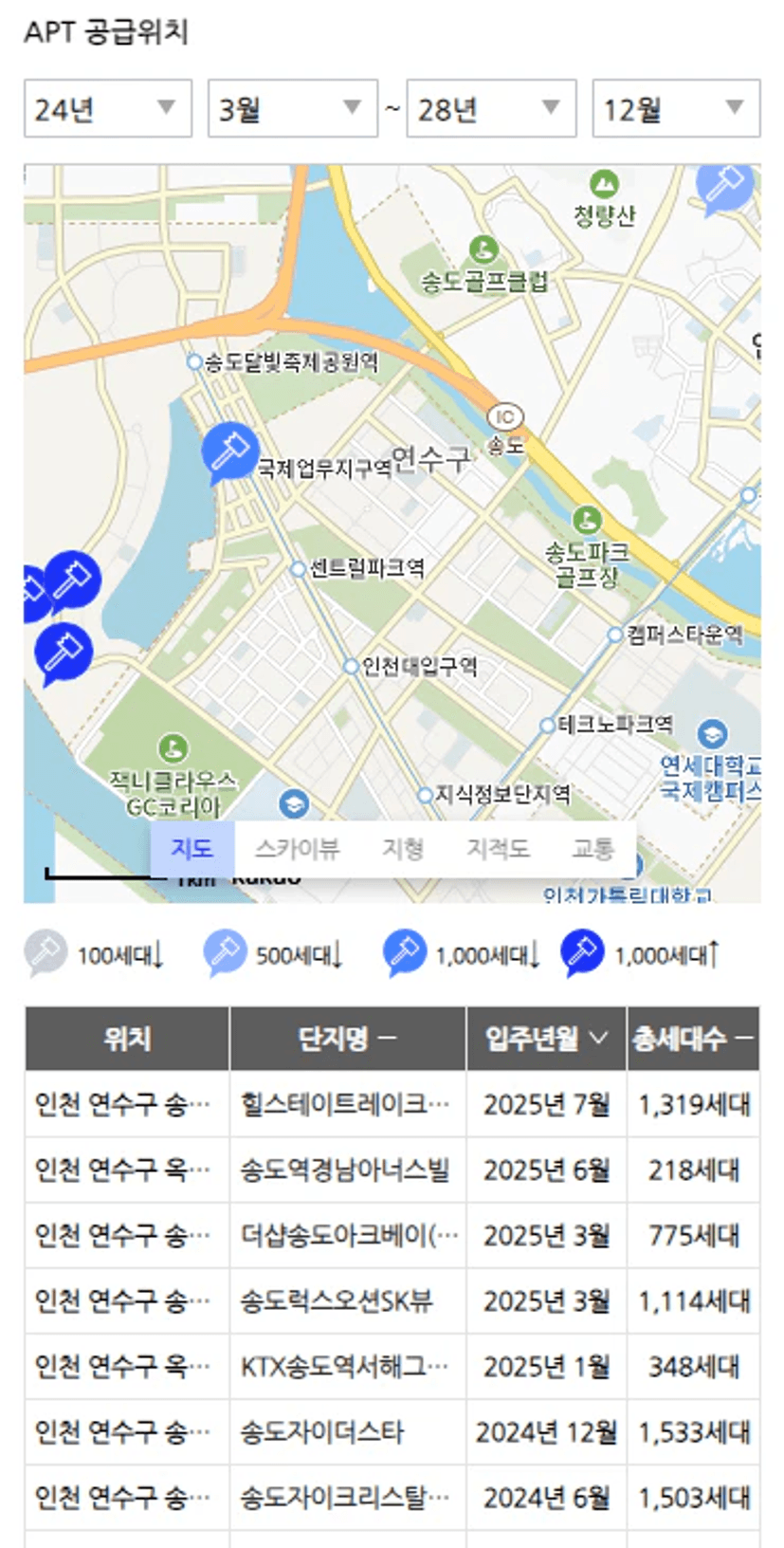Image resolution: width=784 pixels, height=1548 pixels.
Task: Select the 지도 map type tab
Action: pos(192,848)
